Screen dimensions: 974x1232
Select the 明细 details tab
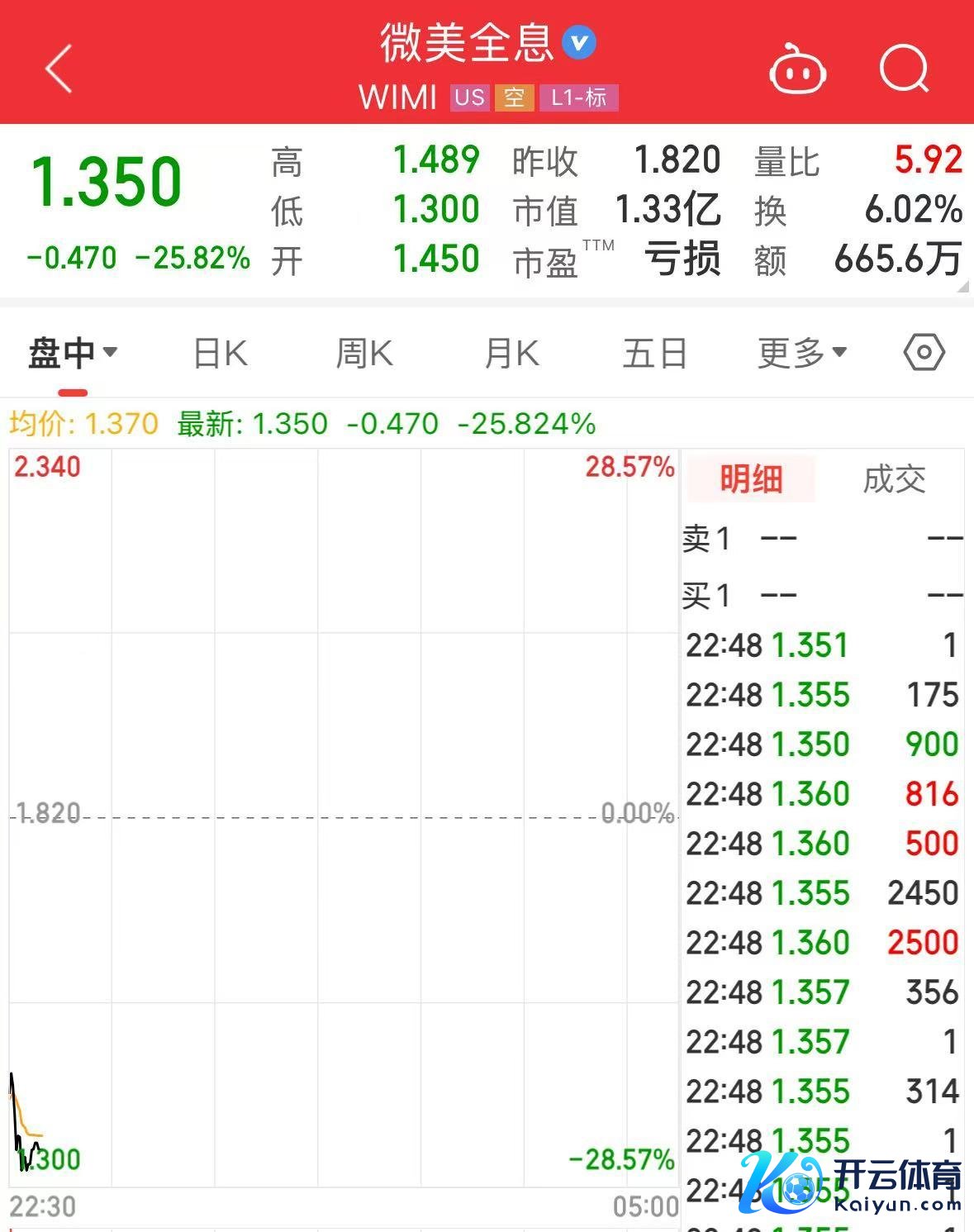750,478
